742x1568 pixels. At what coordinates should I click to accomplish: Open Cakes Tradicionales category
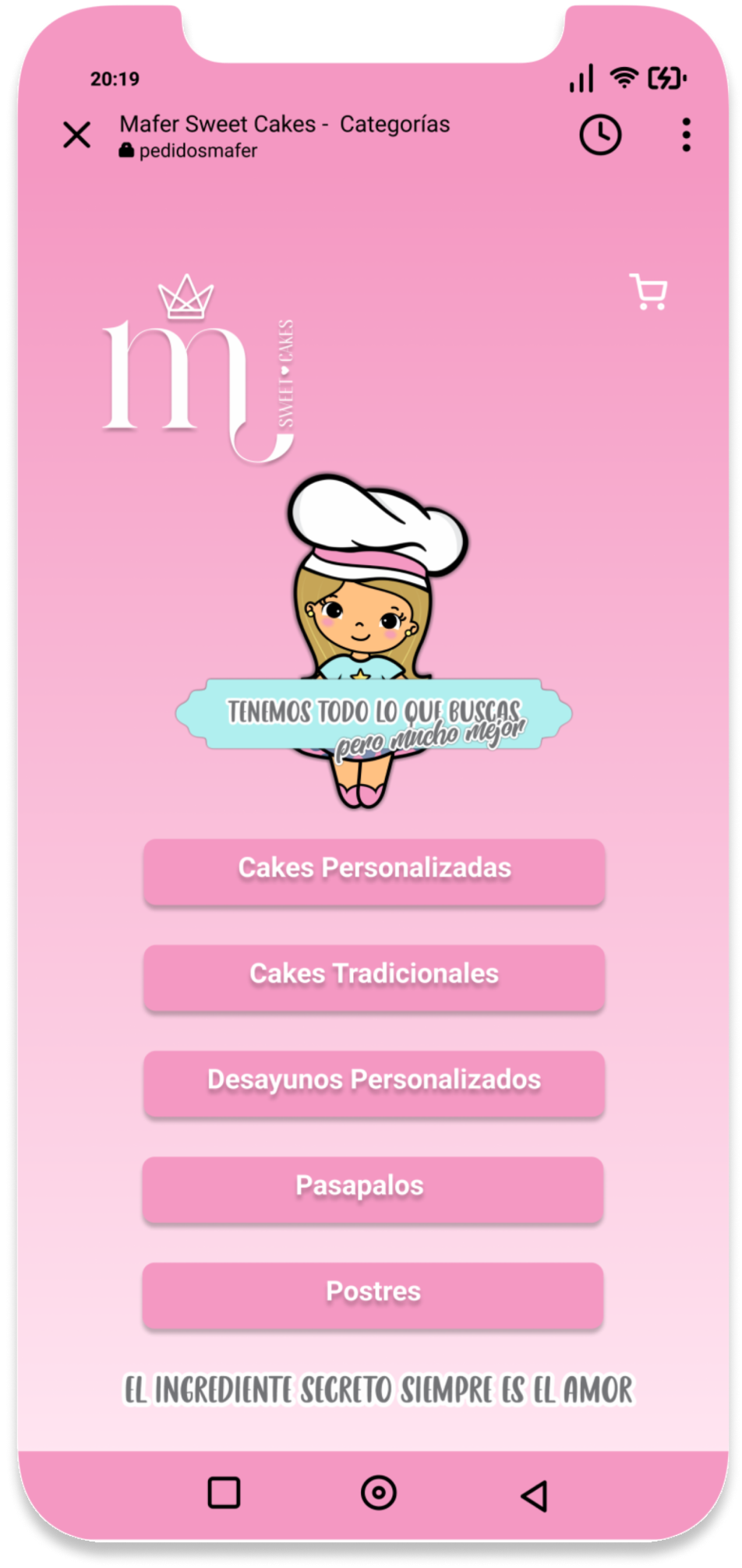(374, 977)
